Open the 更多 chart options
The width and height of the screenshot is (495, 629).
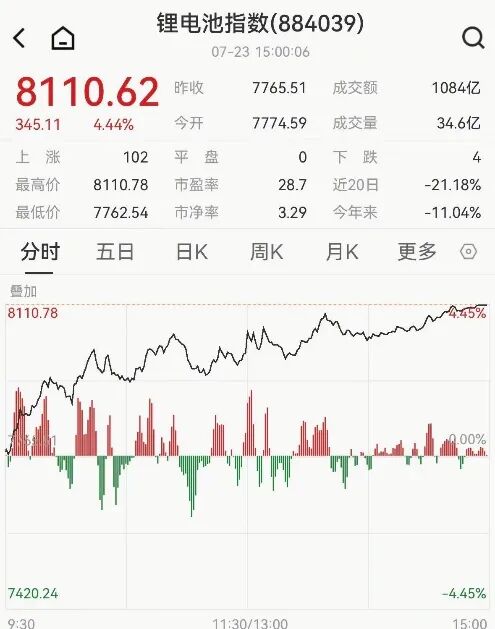click(417, 252)
